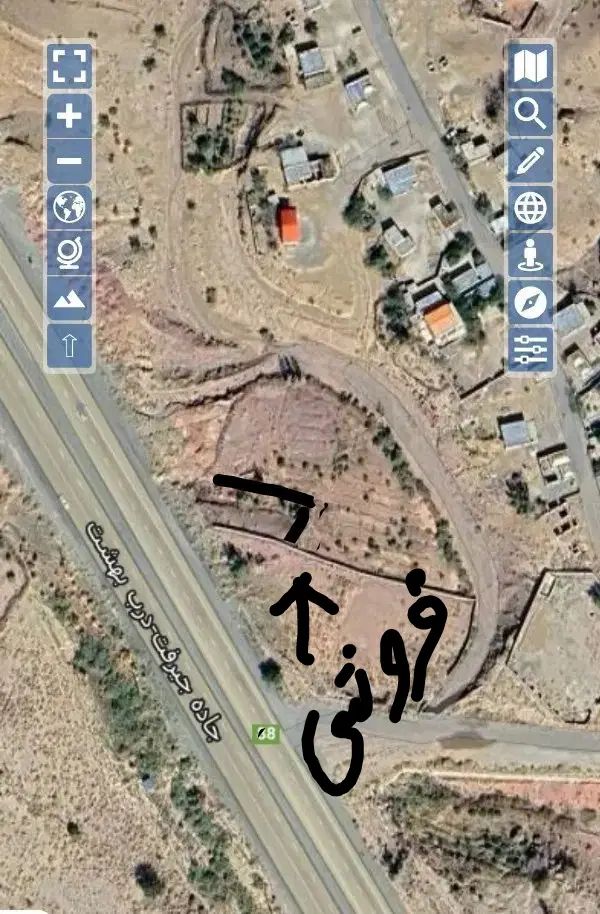Open the sliders settings panel
Viewport: 600px width, 914px height.
(530, 349)
